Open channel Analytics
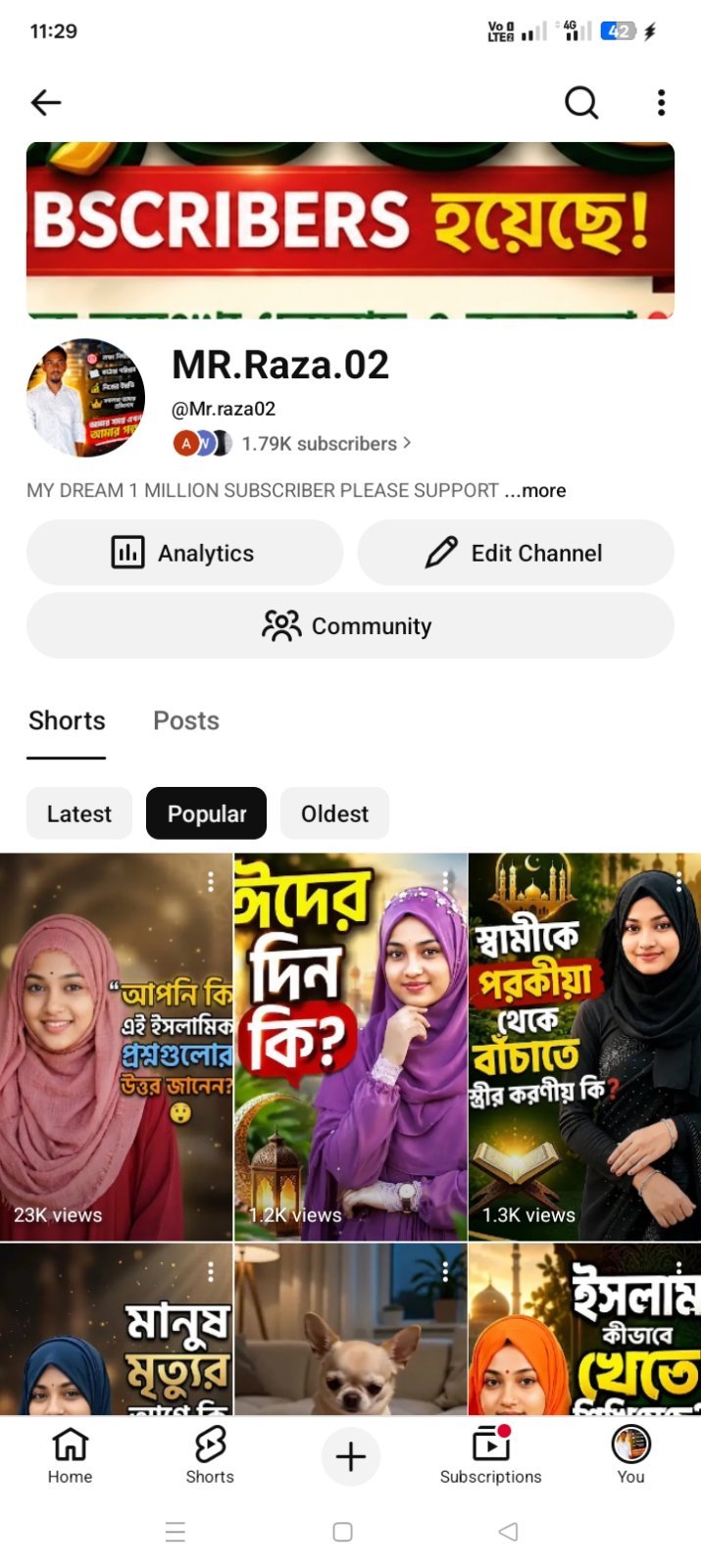Image resolution: width=701 pixels, height=1568 pixels. point(184,553)
